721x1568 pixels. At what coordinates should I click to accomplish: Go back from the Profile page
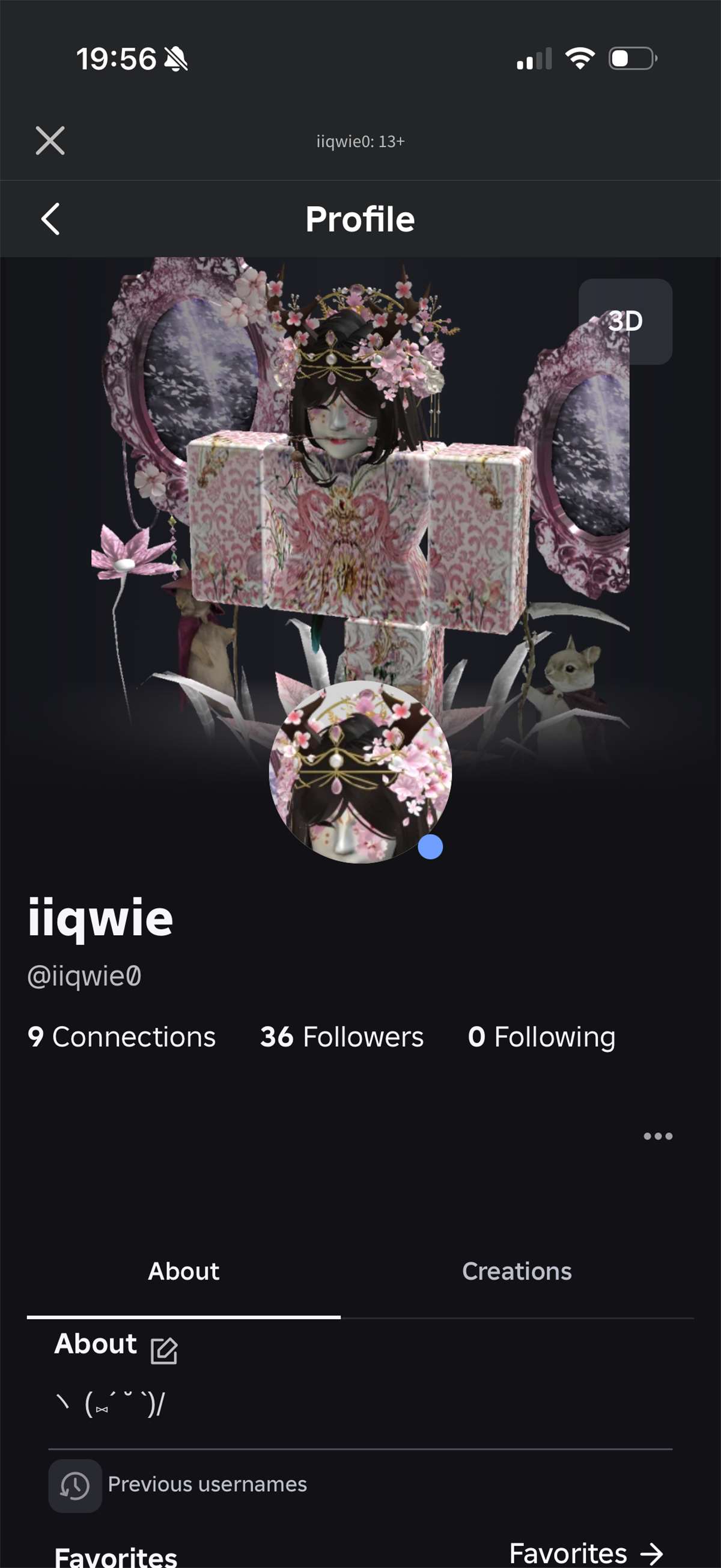(x=50, y=219)
